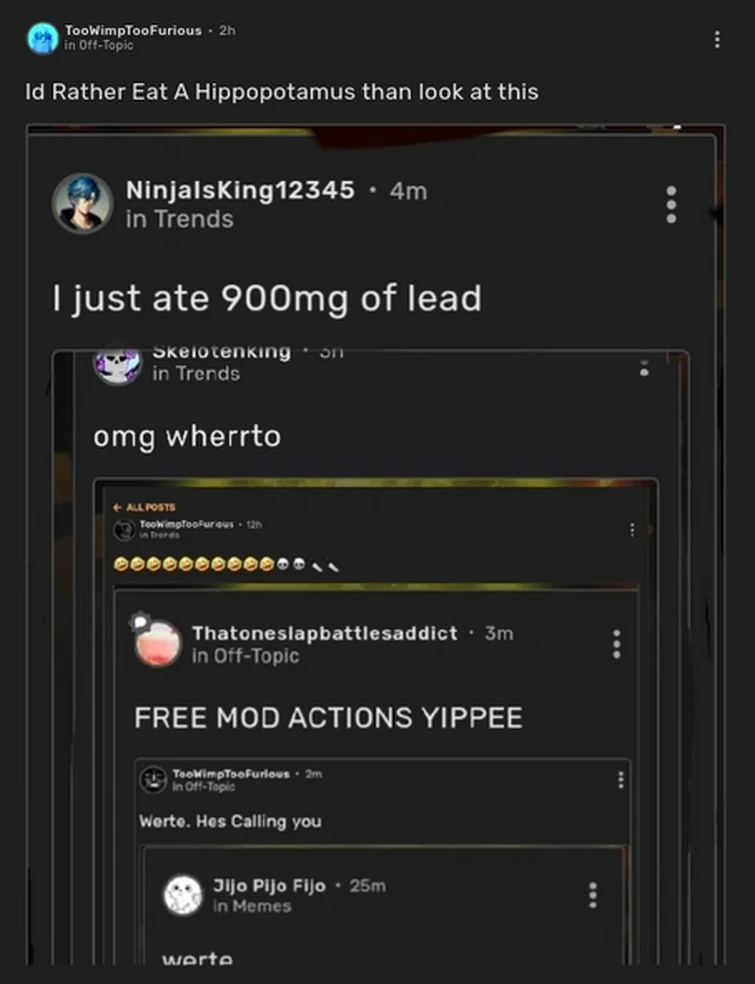This screenshot has height=984, width=755.
Task: Open the overflow menu on TooWimpTooFurious's post
Action: [x=716, y=39]
